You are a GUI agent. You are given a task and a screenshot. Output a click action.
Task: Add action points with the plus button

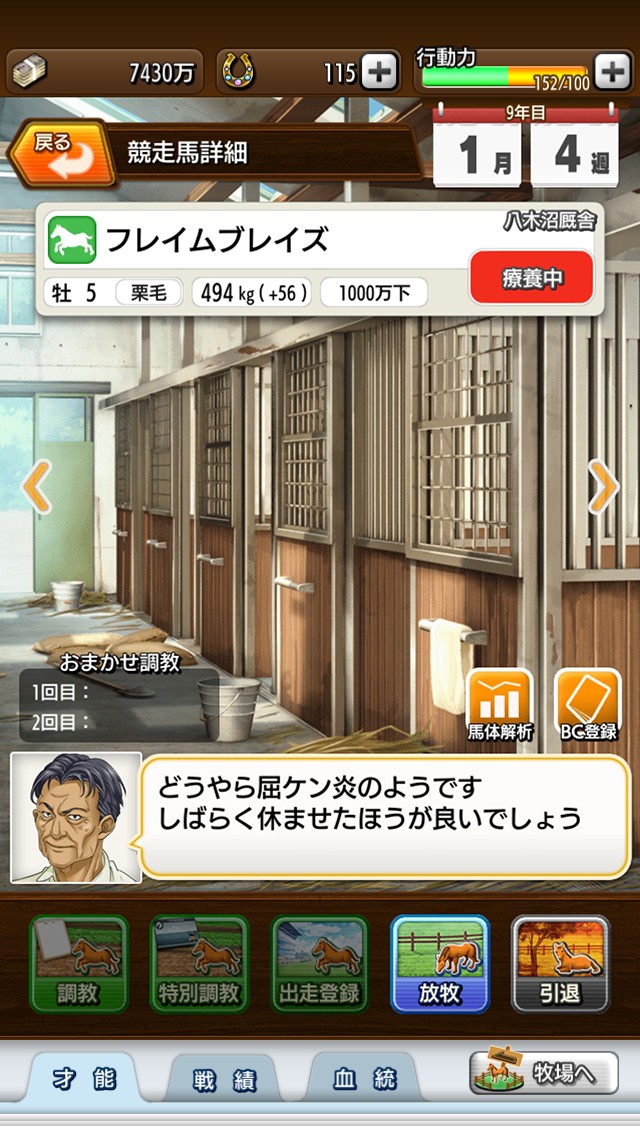point(611,72)
